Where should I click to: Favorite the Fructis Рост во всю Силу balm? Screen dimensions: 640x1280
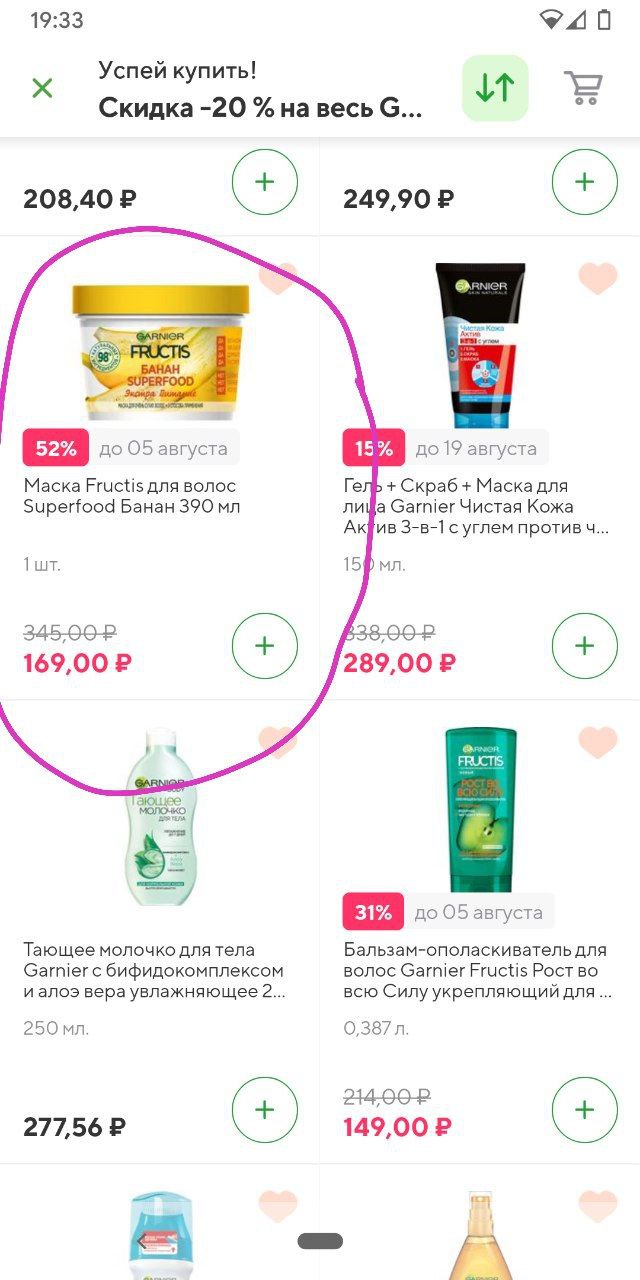(598, 742)
